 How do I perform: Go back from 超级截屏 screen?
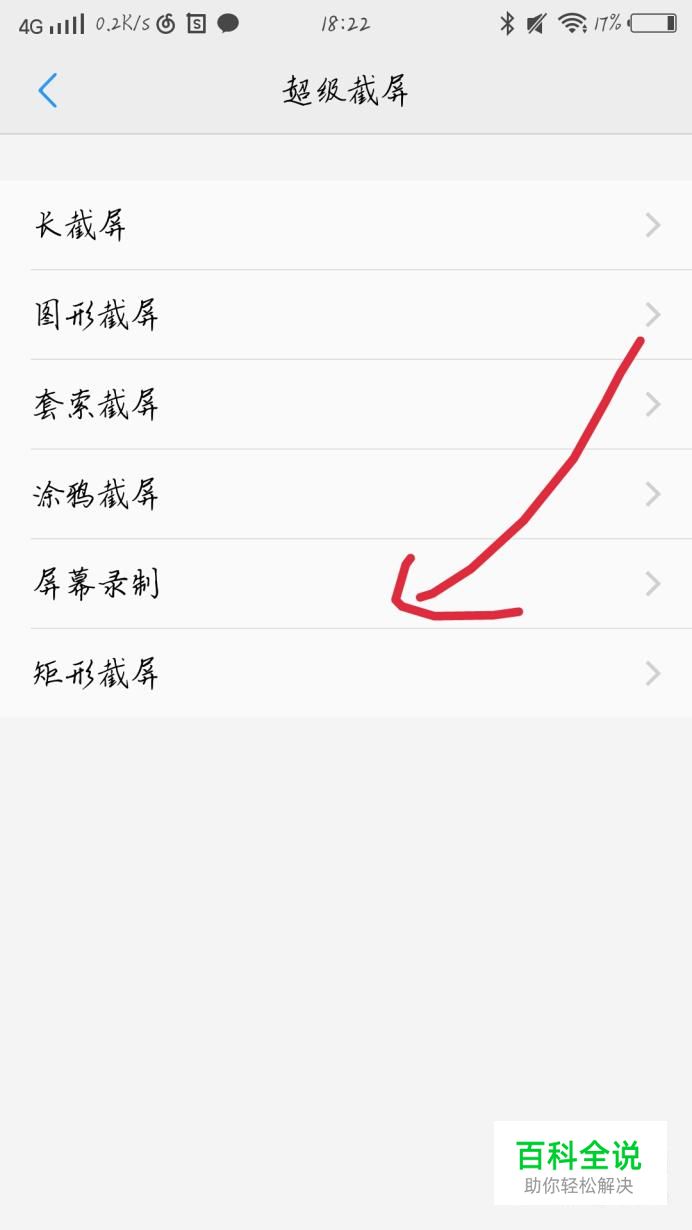pyautogui.click(x=48, y=91)
